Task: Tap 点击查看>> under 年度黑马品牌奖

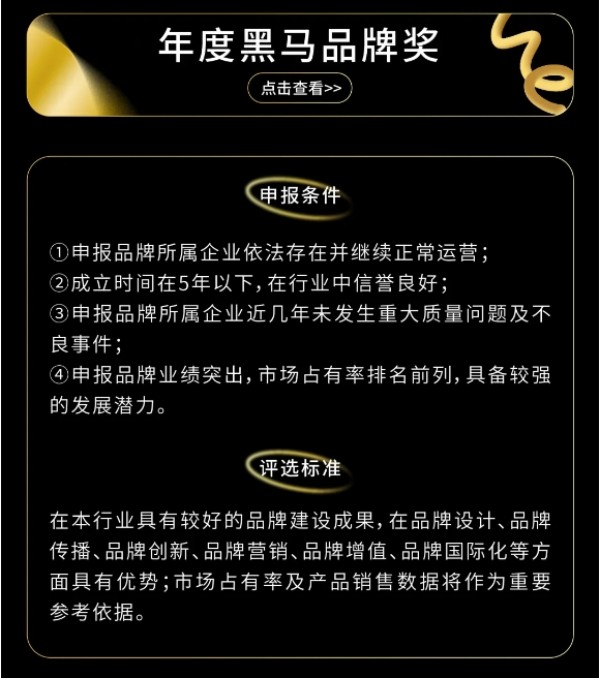Action: (300, 89)
